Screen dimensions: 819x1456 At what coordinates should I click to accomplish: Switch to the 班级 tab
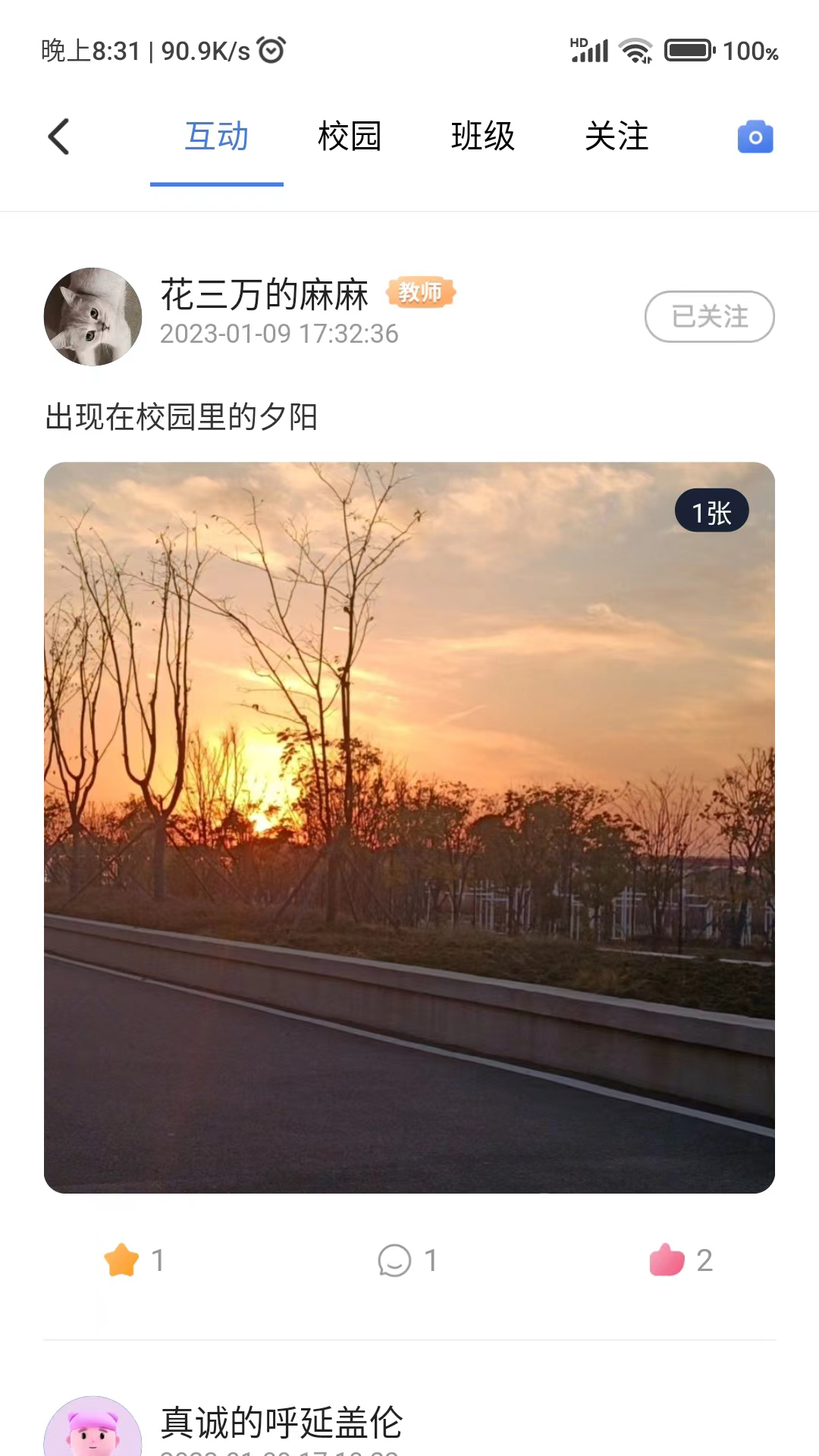coord(483,136)
